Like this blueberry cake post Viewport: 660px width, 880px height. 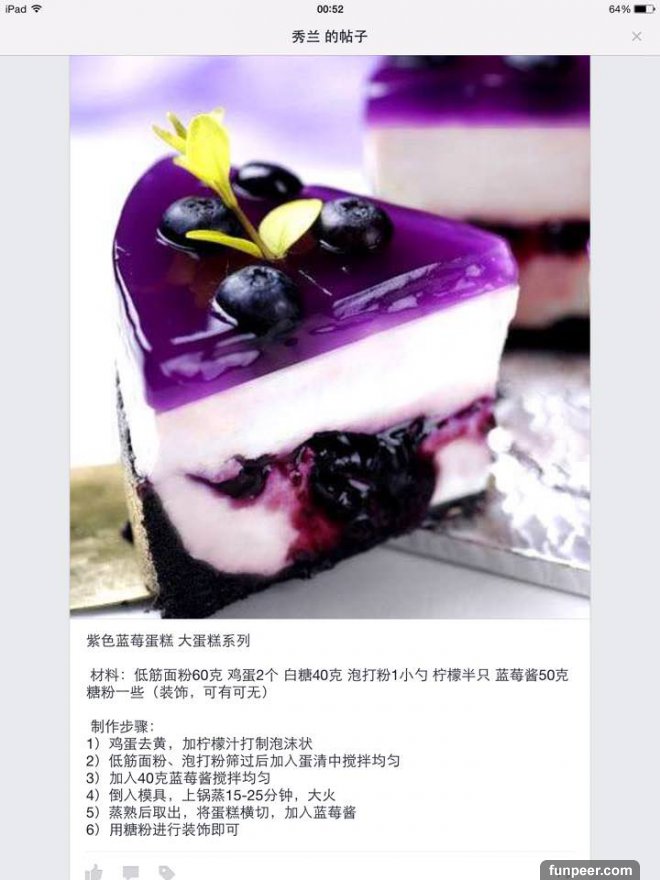(94, 872)
